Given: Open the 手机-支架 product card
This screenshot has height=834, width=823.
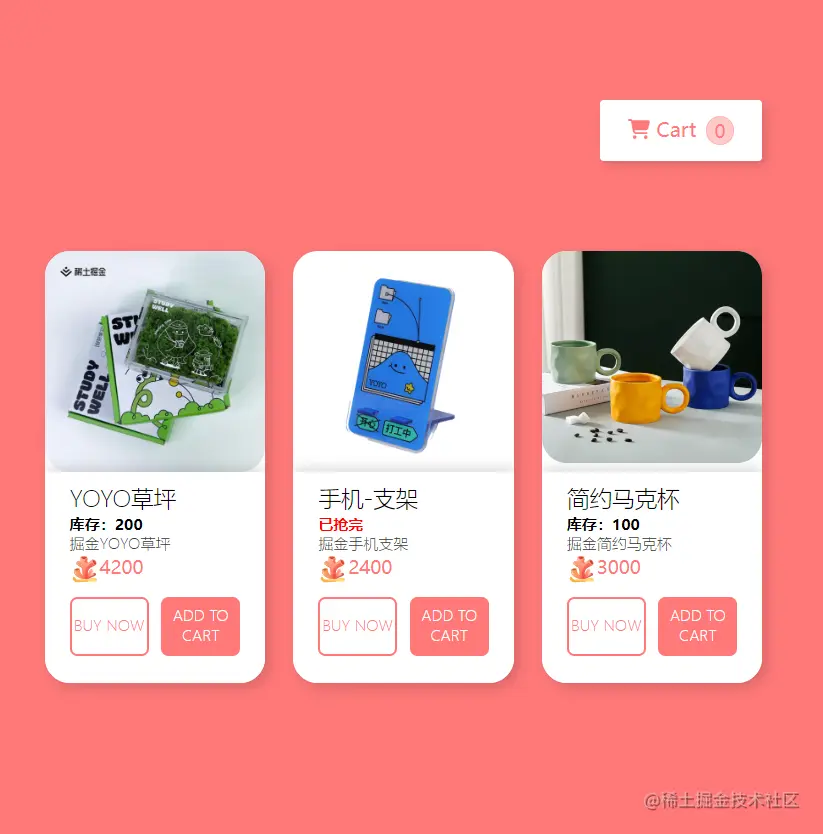Looking at the screenshot, I should click(403, 361).
